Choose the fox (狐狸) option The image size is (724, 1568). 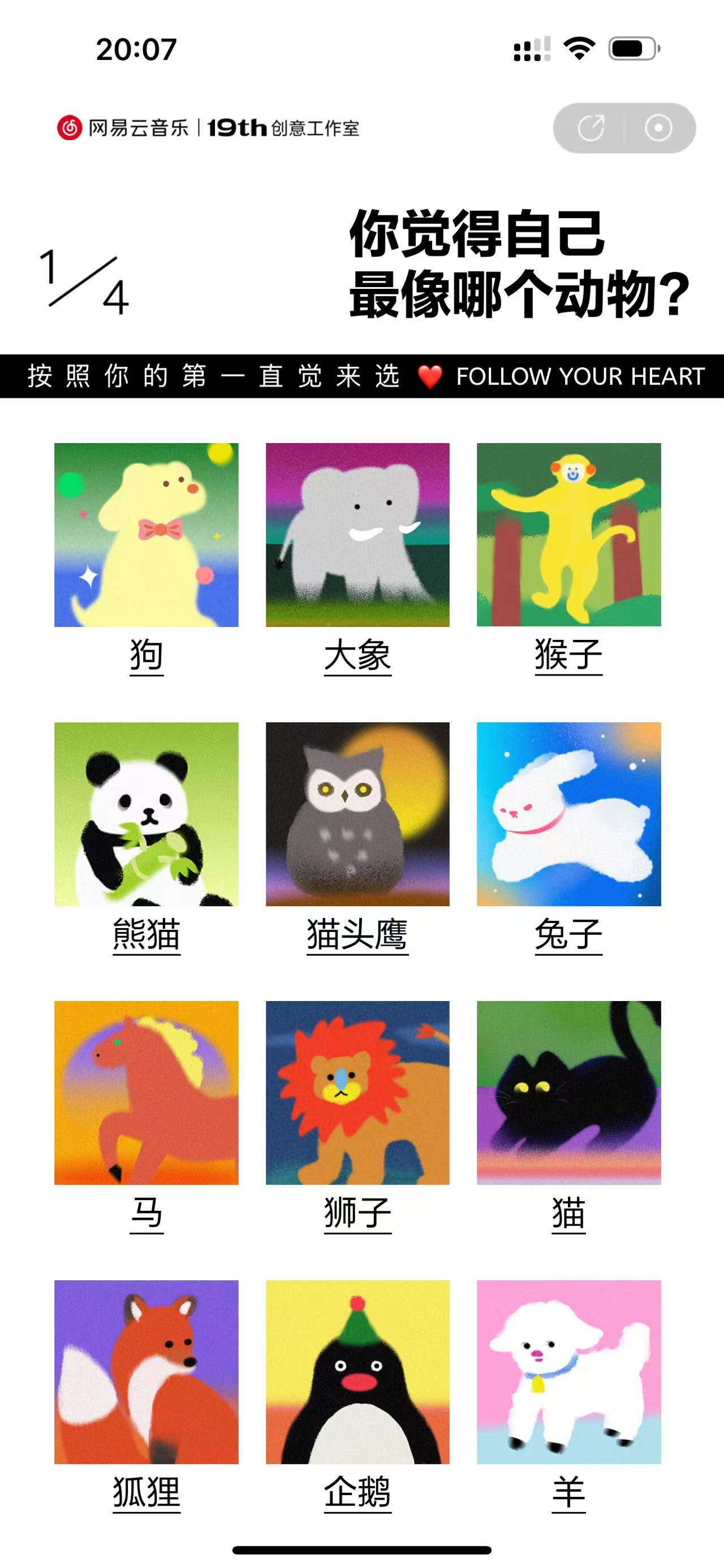tap(146, 1371)
